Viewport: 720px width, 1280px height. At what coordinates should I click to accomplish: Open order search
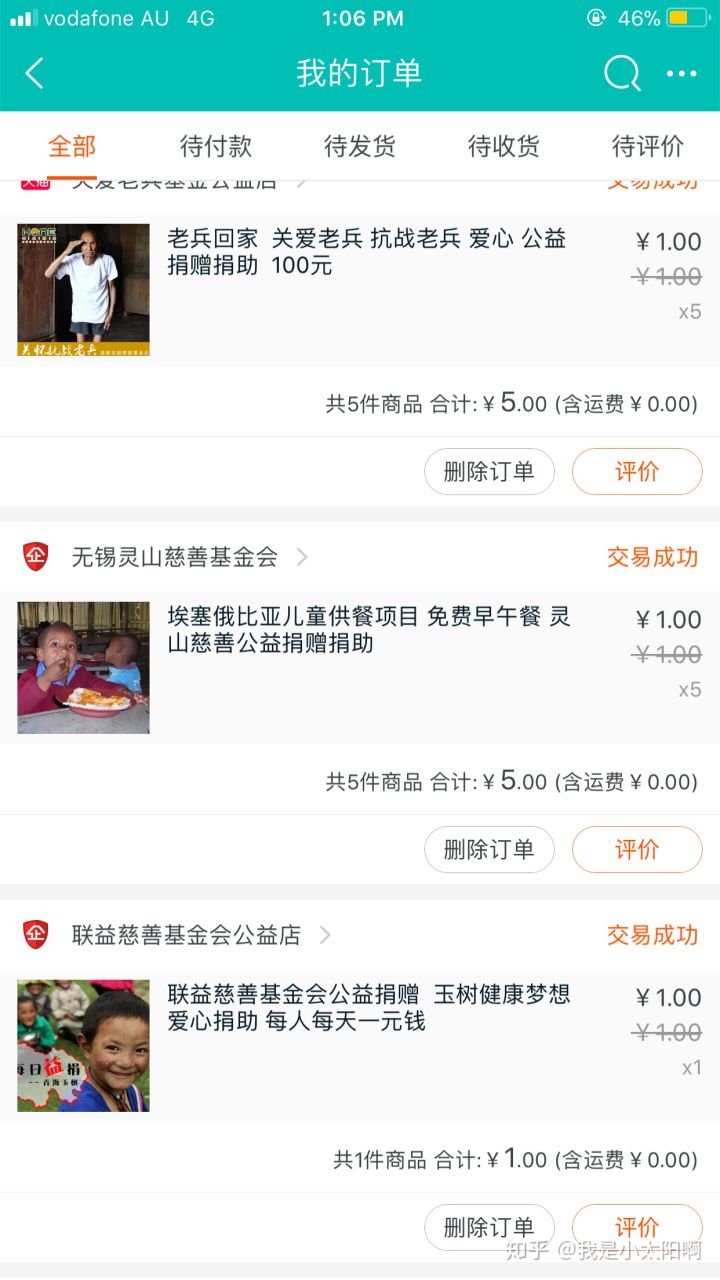tap(621, 73)
